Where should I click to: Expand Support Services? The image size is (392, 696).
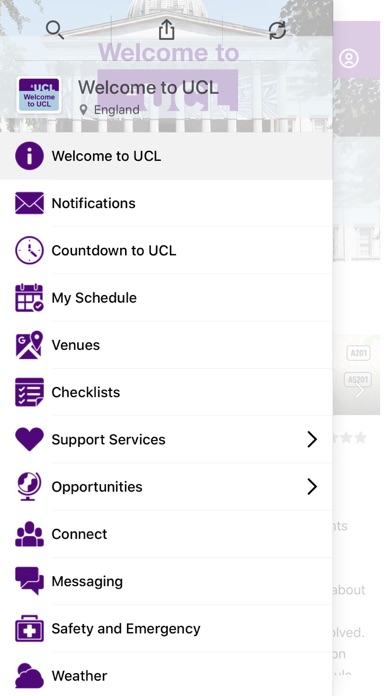[x=166, y=439]
